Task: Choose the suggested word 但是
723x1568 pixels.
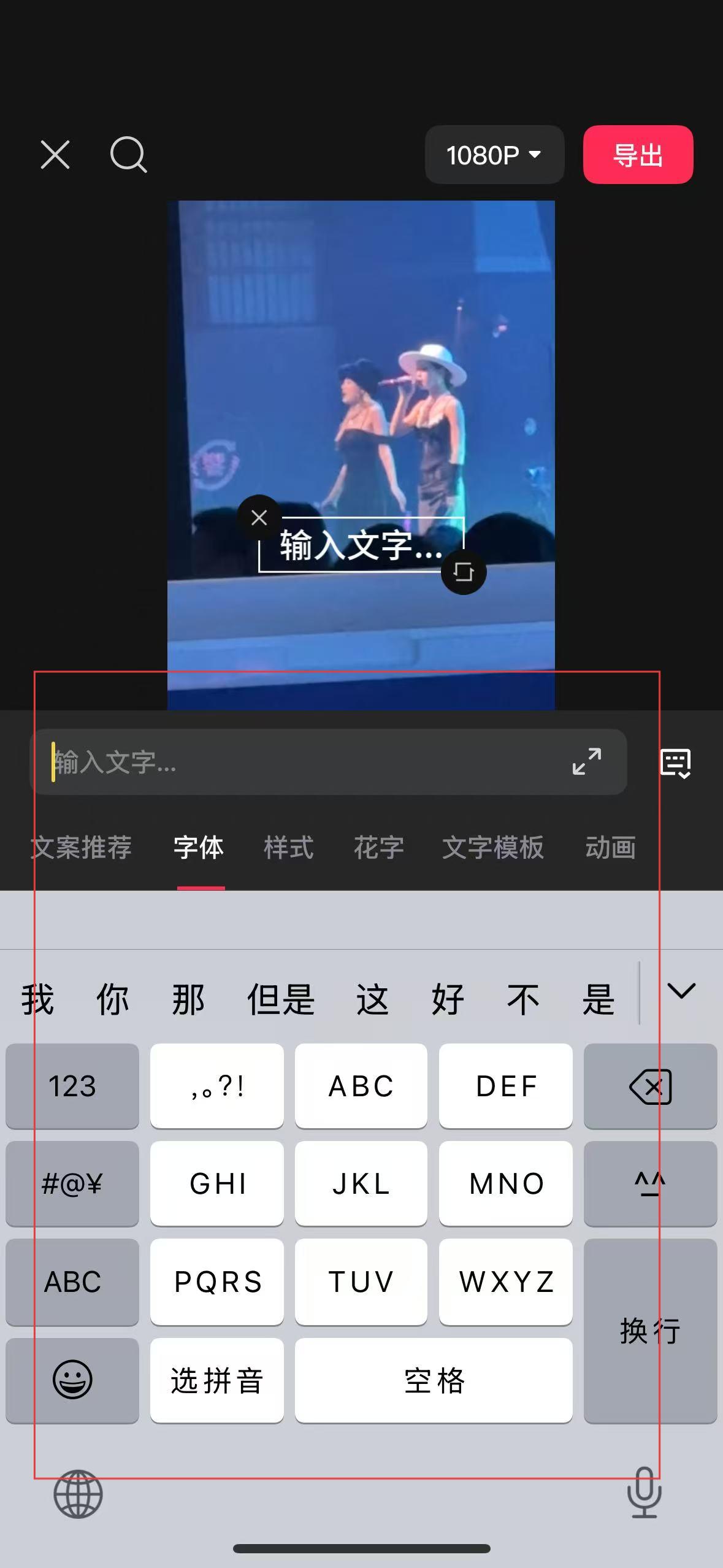Action: coord(281,999)
